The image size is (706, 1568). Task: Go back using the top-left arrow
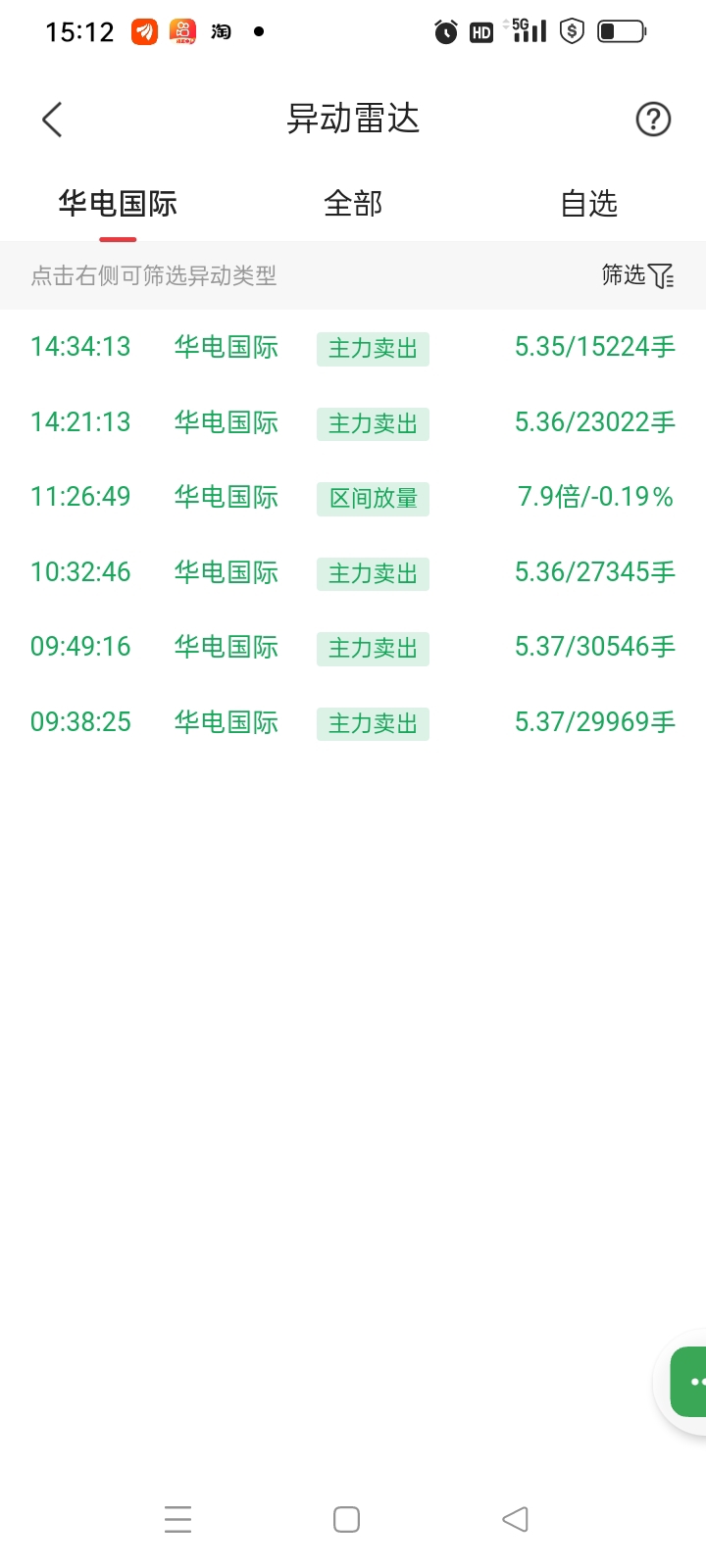pos(52,120)
